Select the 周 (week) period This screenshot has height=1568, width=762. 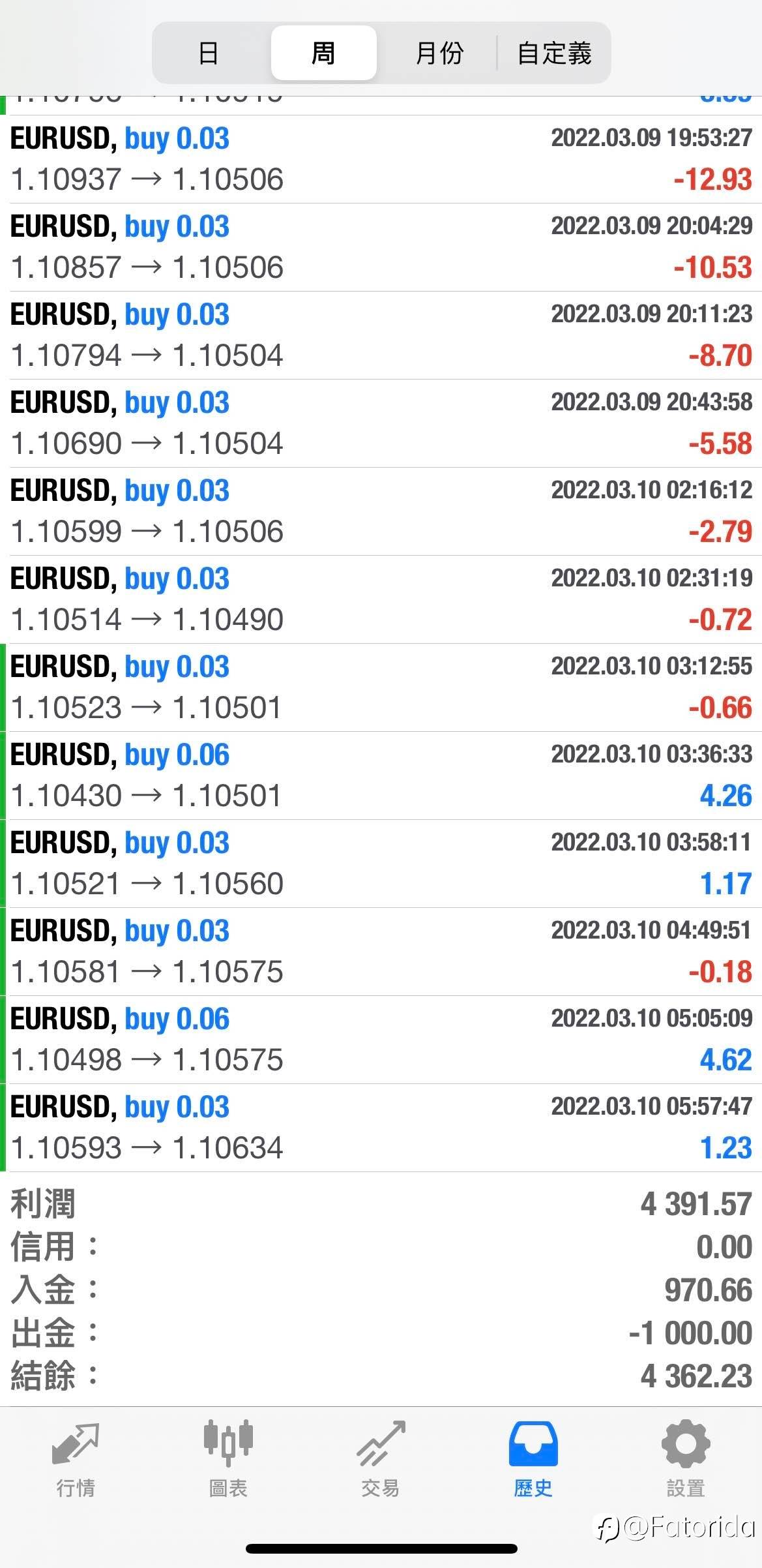coord(323,53)
